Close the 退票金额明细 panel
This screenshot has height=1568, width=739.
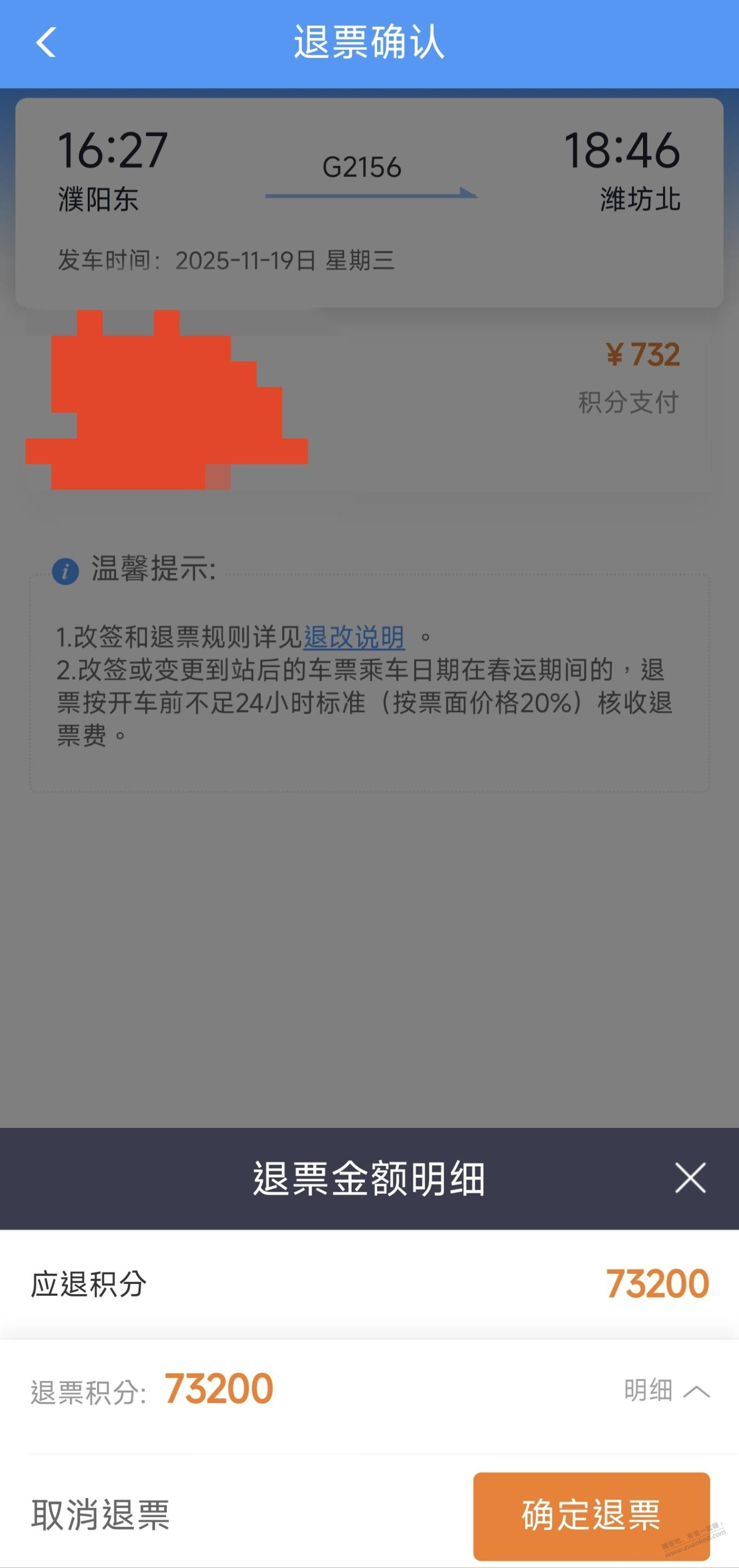(690, 1178)
